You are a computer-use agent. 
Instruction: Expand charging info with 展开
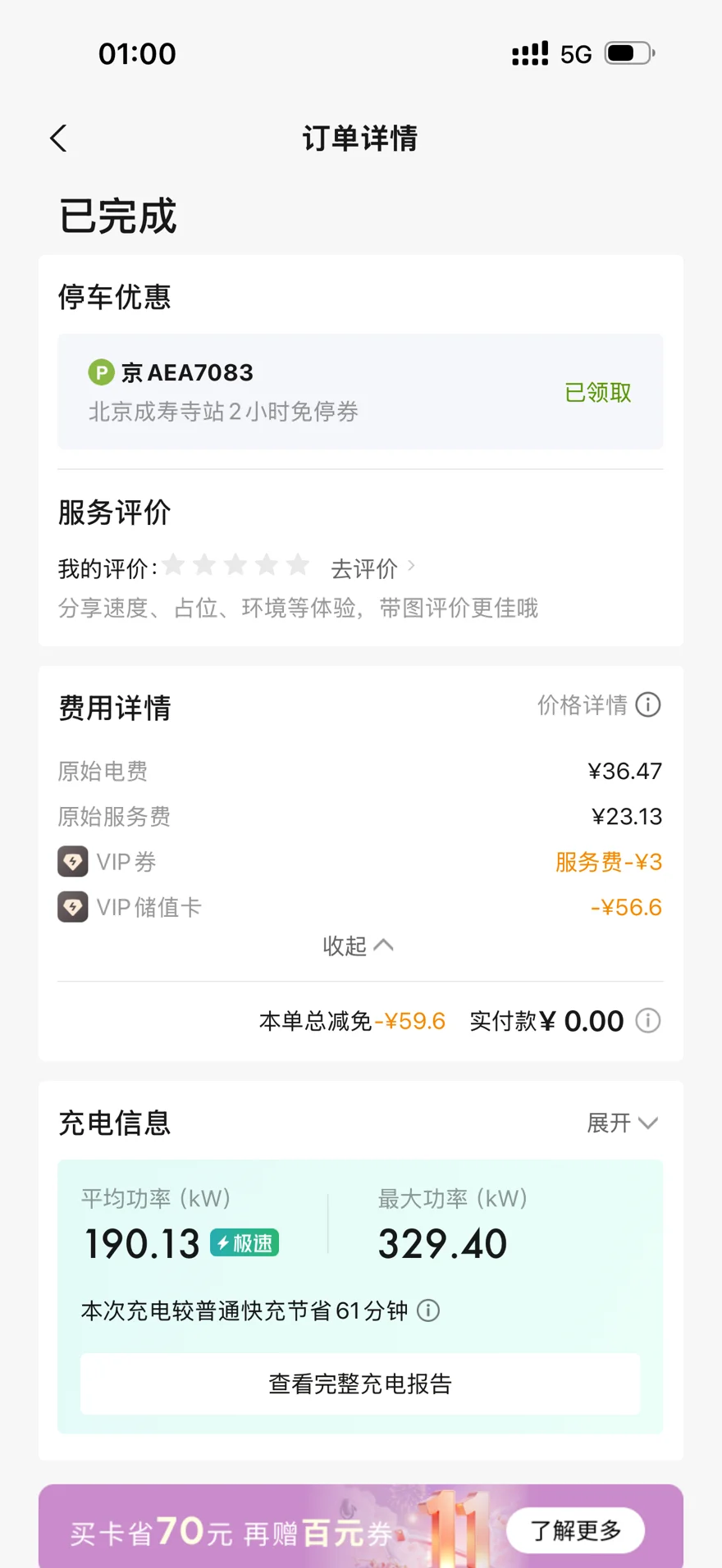click(622, 1123)
